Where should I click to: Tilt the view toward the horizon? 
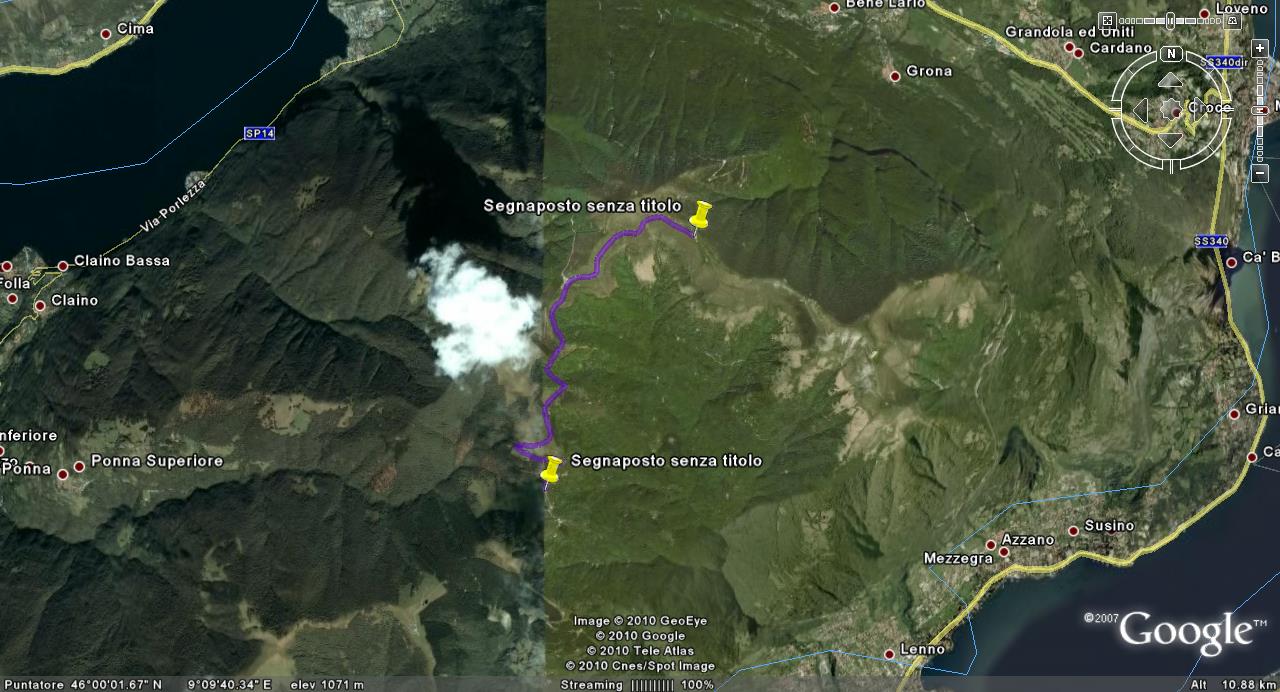click(x=1232, y=20)
